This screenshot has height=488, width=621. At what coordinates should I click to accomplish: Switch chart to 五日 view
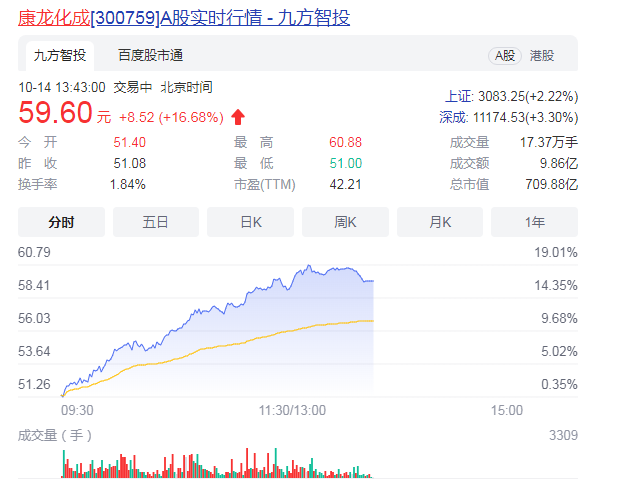156,222
